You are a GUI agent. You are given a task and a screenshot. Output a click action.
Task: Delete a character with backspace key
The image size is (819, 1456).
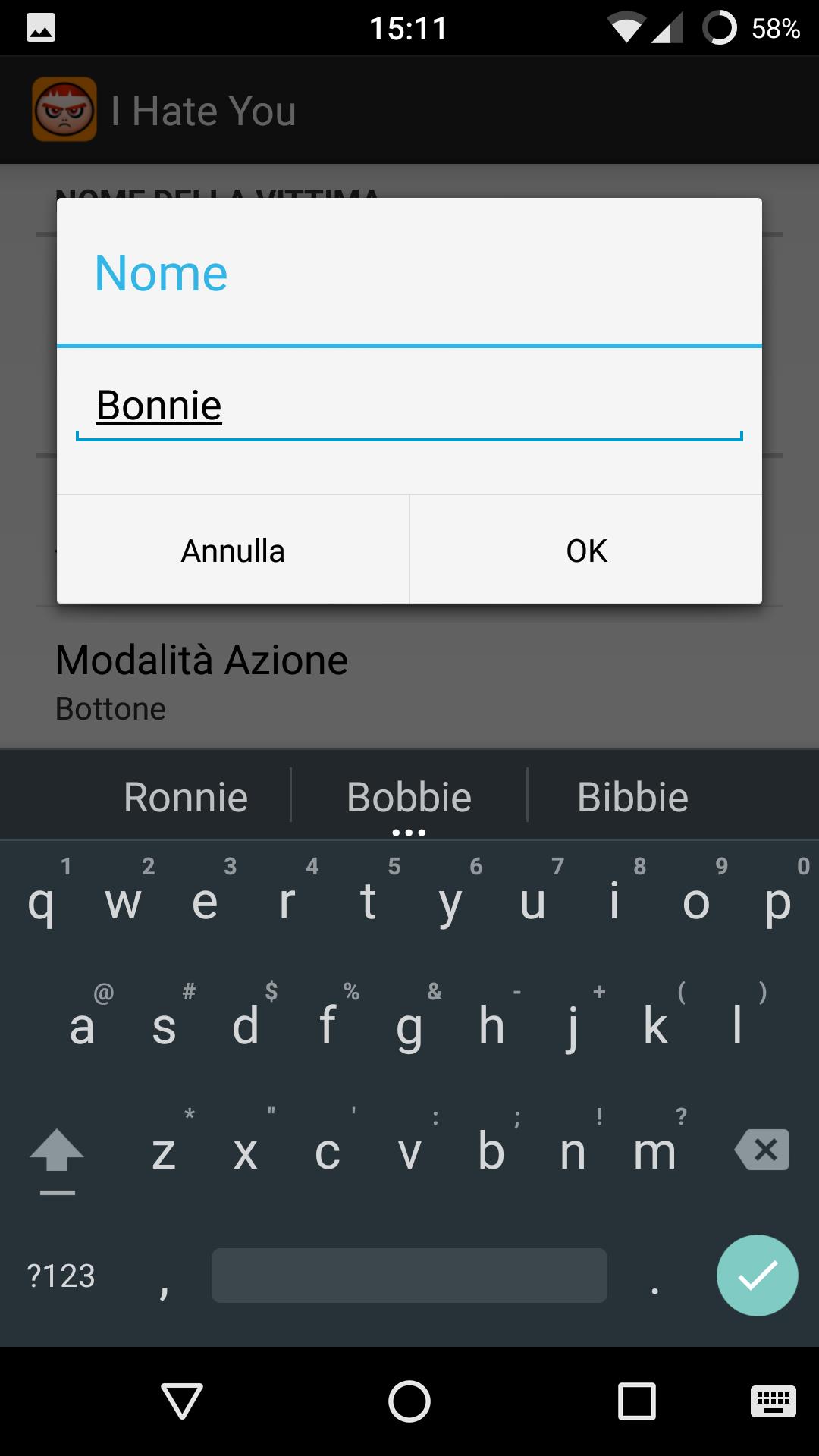click(761, 1150)
